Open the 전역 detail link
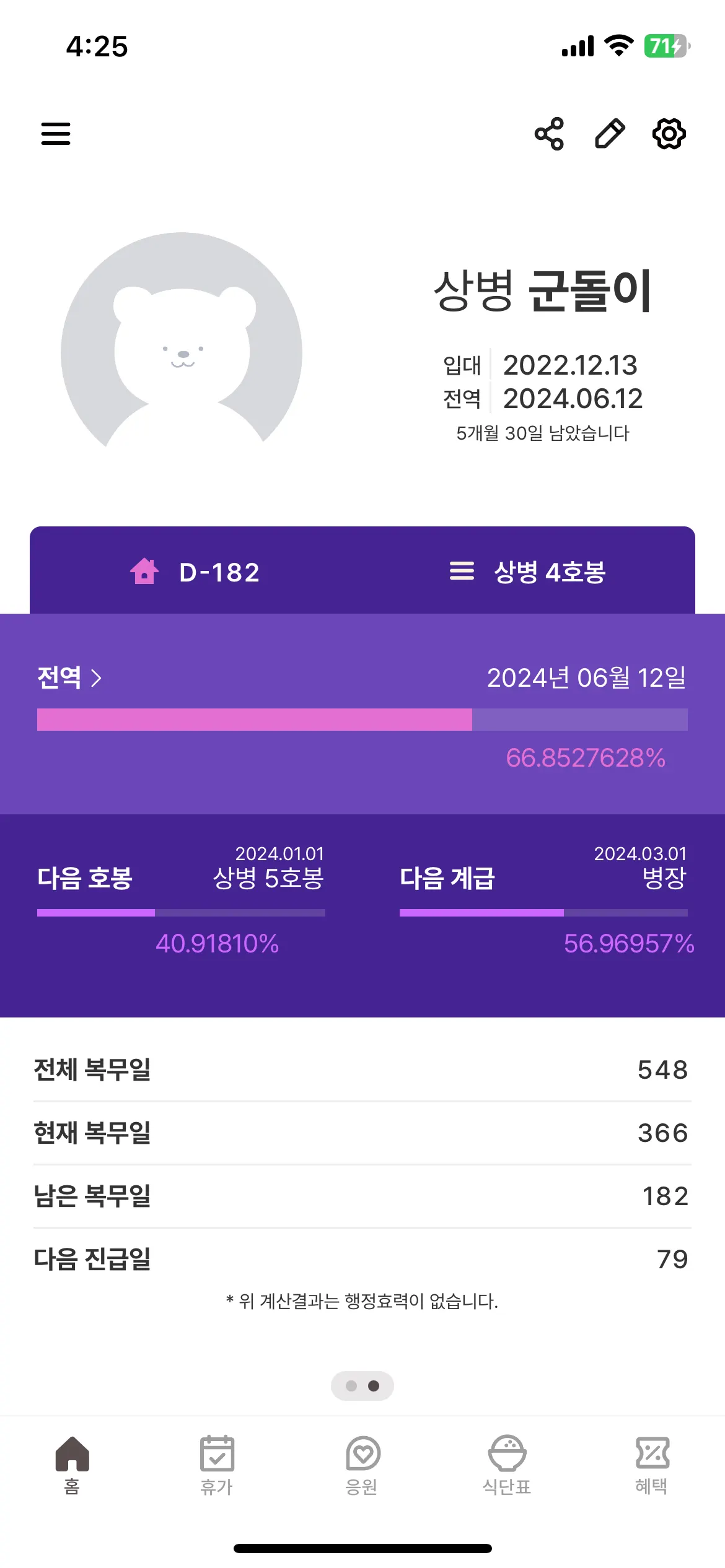 coord(69,677)
